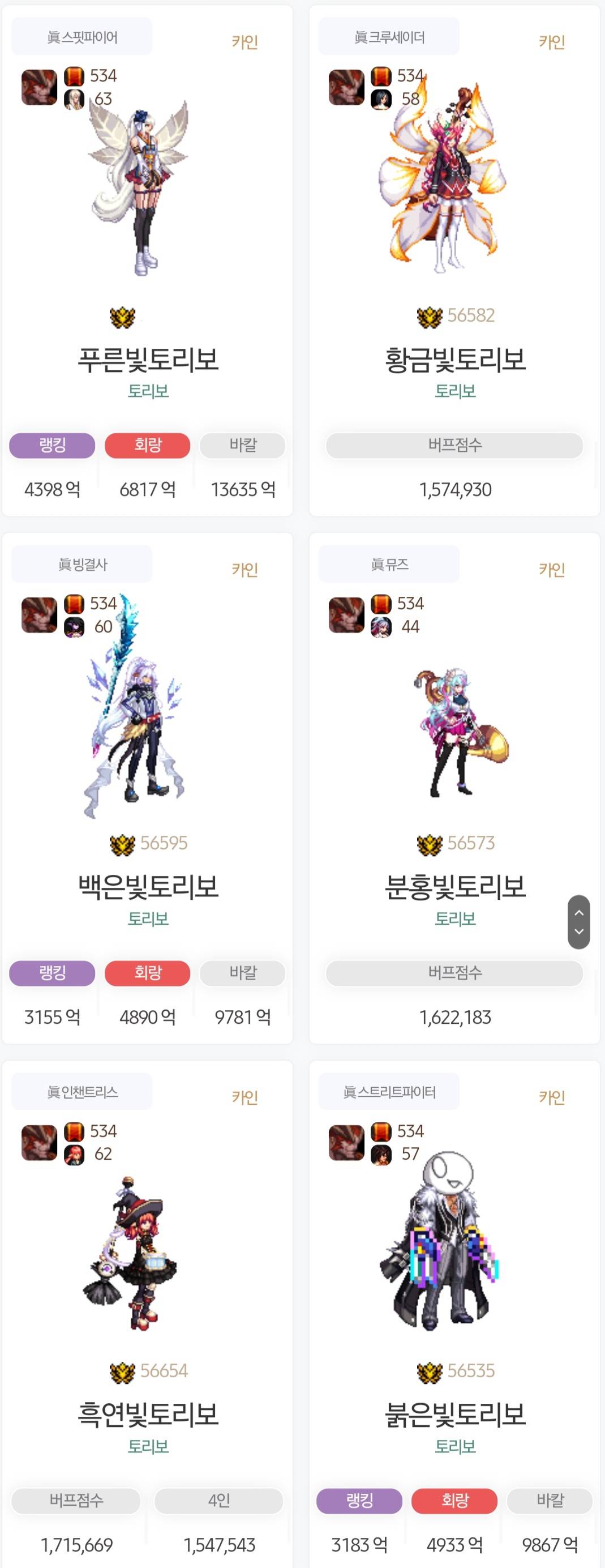Screen dimensions: 605x1568
Task: Select the 분홍빛토리보 character card
Action: 454,886
